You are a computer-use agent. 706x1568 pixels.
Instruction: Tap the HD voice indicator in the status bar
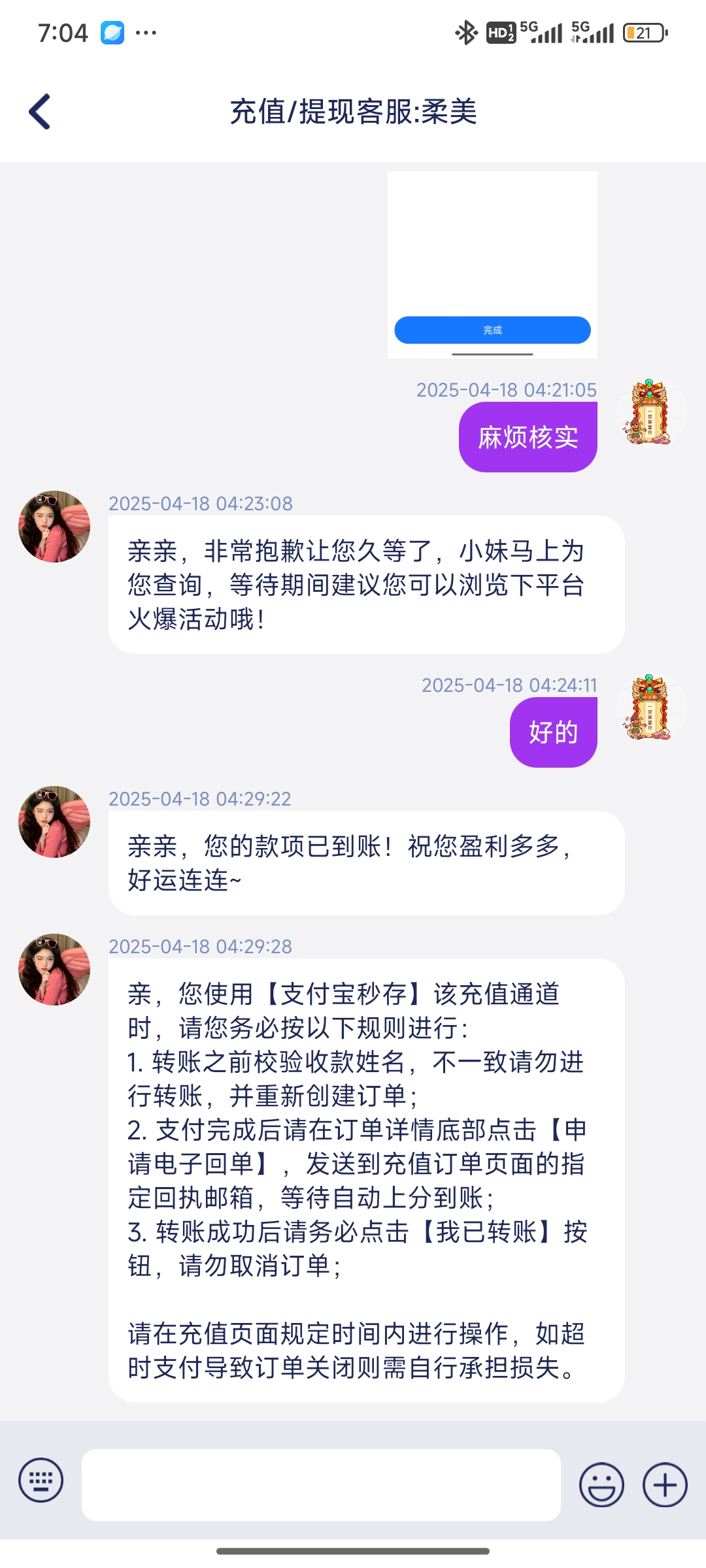(x=500, y=31)
